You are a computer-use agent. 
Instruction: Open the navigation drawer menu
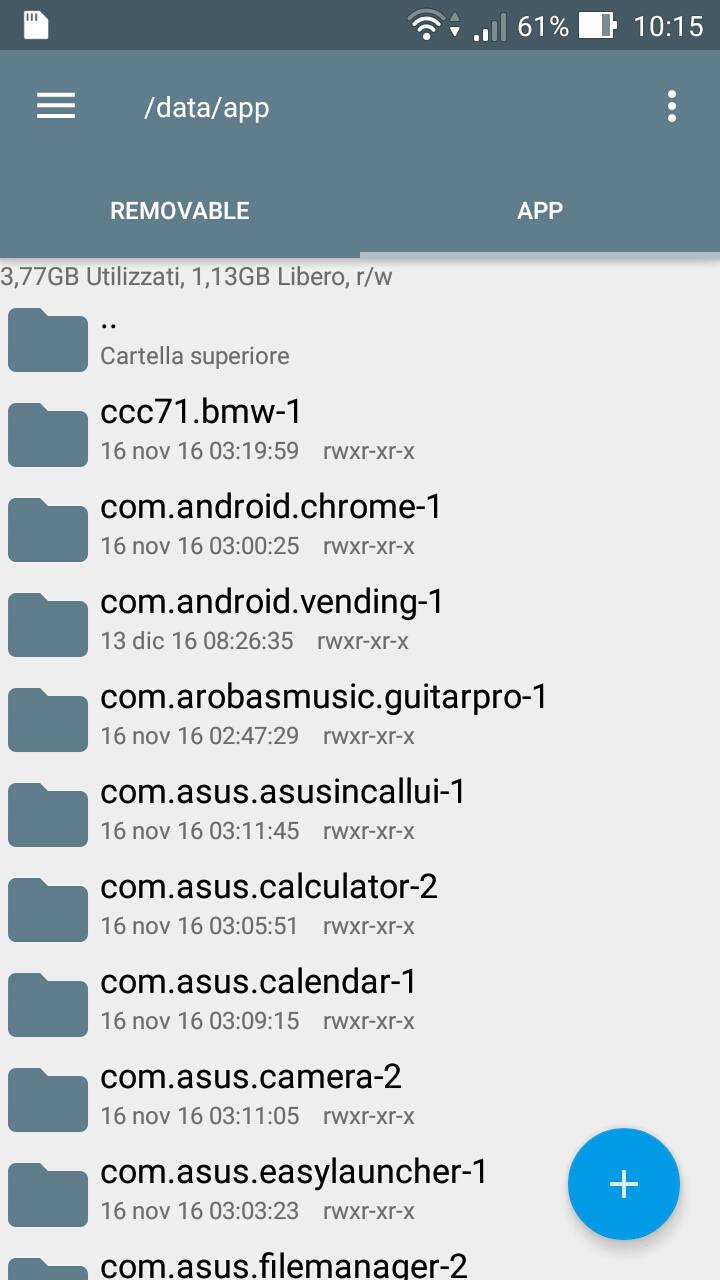[56, 106]
